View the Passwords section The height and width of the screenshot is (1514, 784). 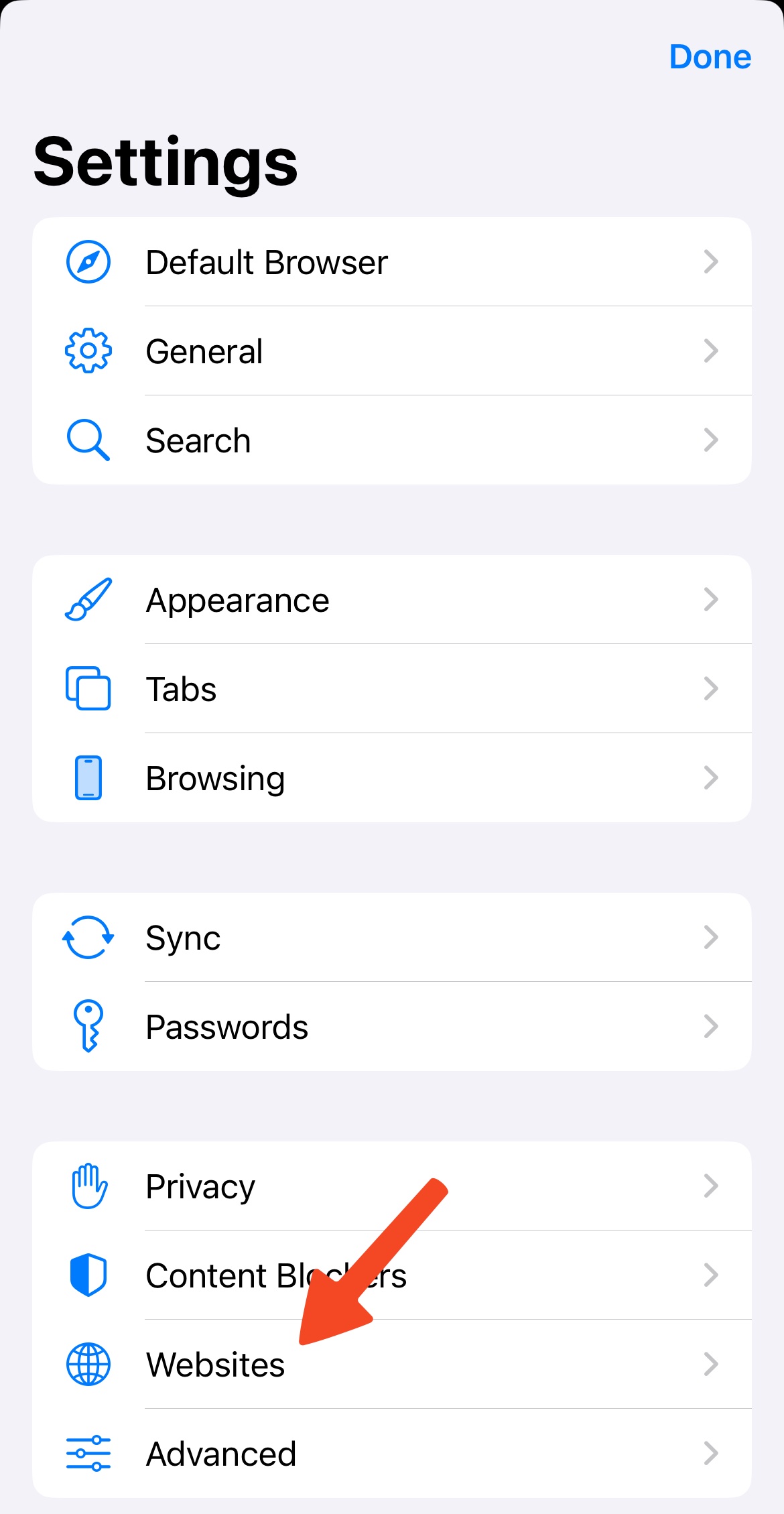[x=392, y=1026]
